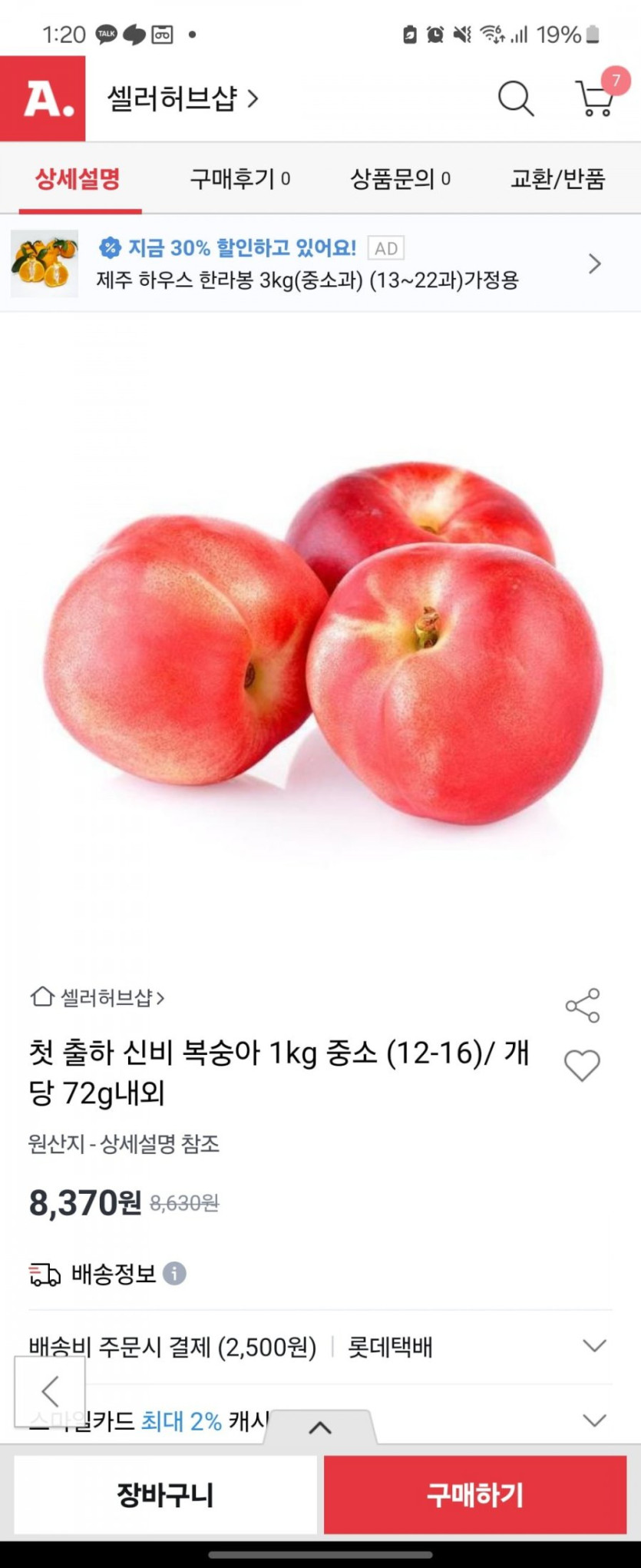
Task: Switch to the 구매후기 tab
Action: coord(240,180)
